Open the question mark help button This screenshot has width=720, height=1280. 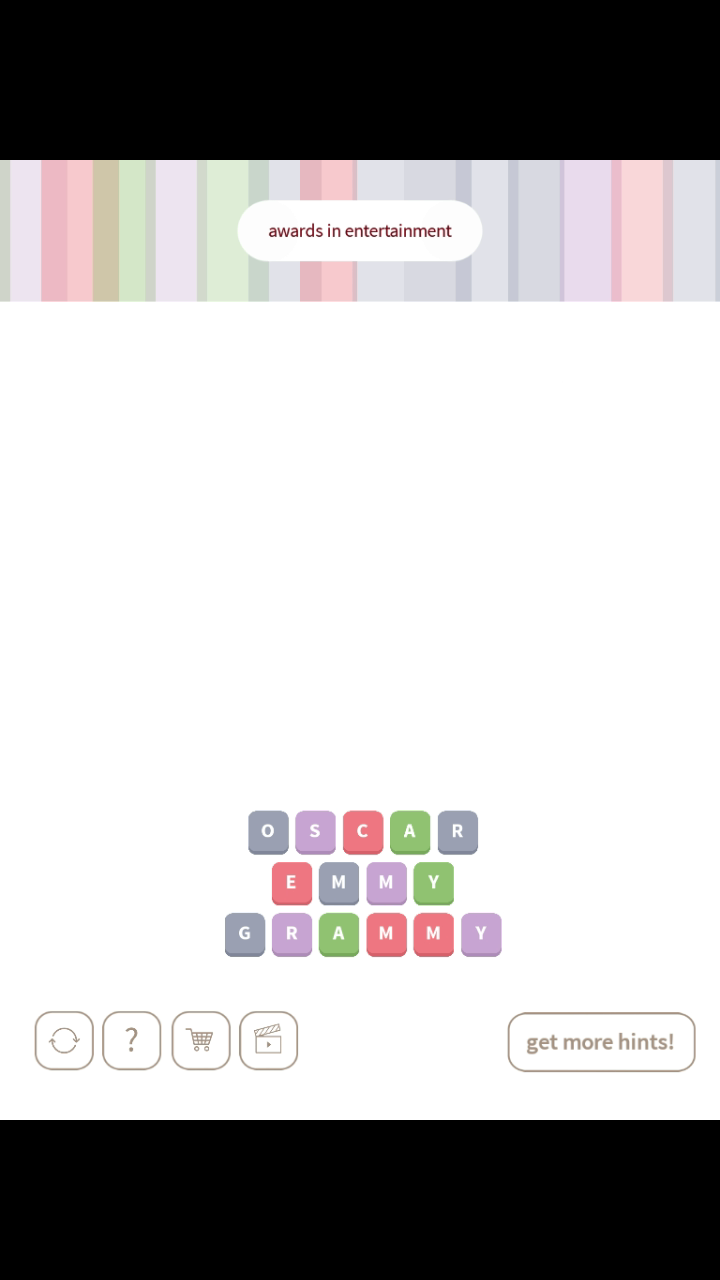[x=131, y=1041]
